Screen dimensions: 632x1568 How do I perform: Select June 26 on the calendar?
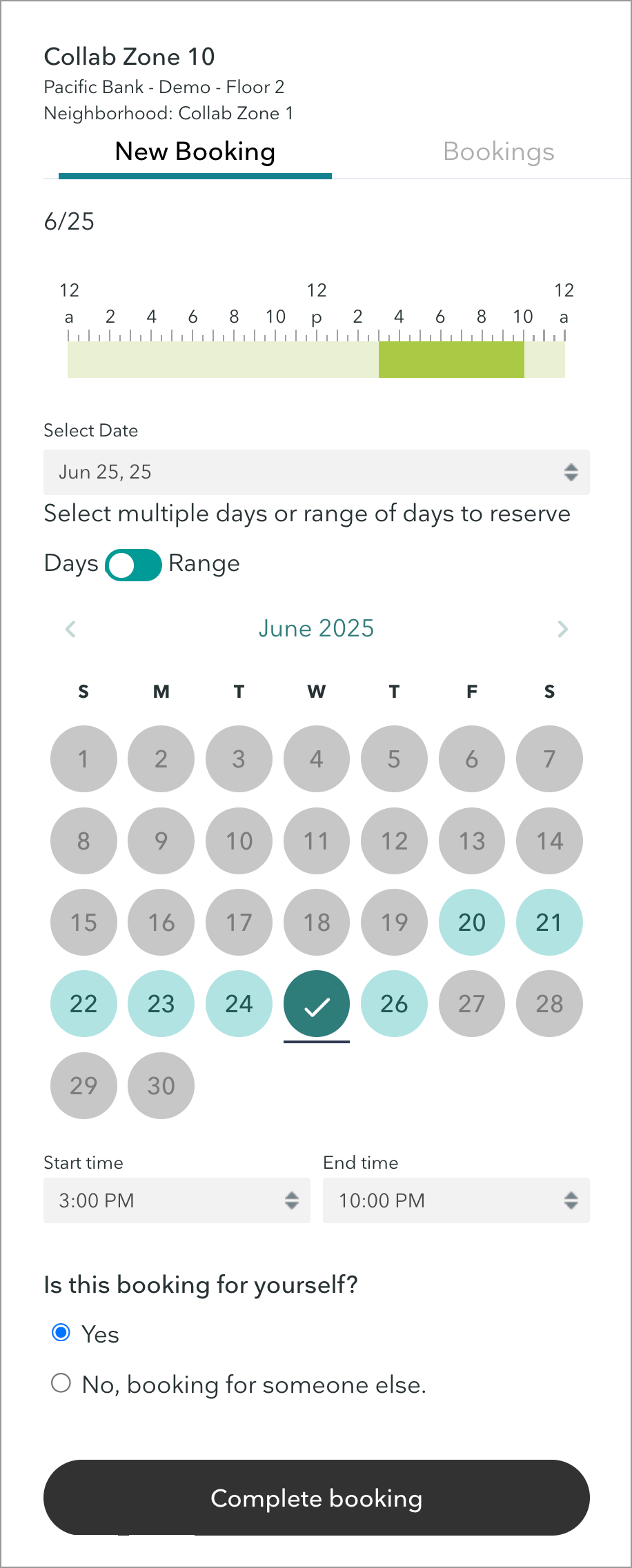click(394, 1004)
